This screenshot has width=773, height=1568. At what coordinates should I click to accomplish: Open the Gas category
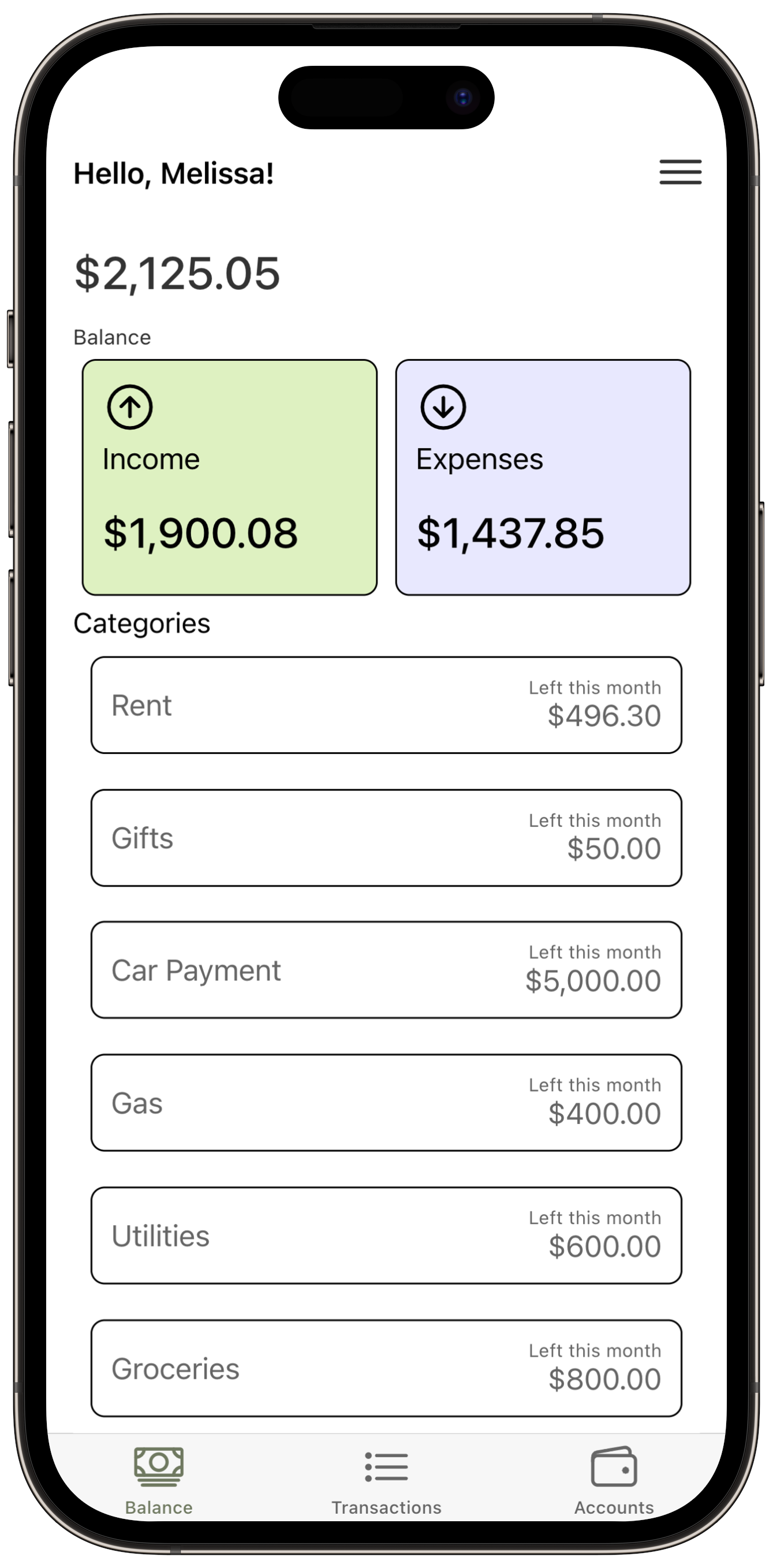(386, 1102)
